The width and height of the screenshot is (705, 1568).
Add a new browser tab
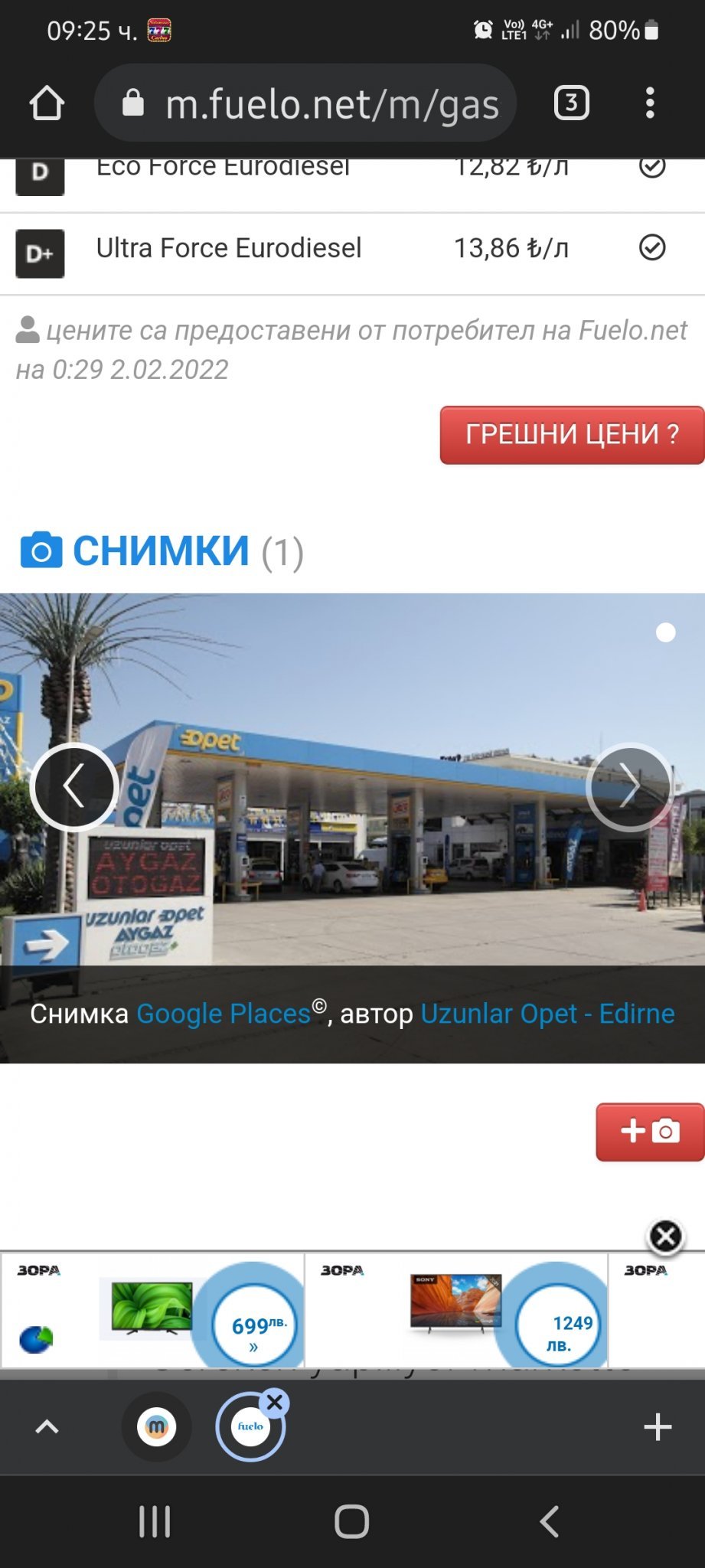tap(658, 1427)
